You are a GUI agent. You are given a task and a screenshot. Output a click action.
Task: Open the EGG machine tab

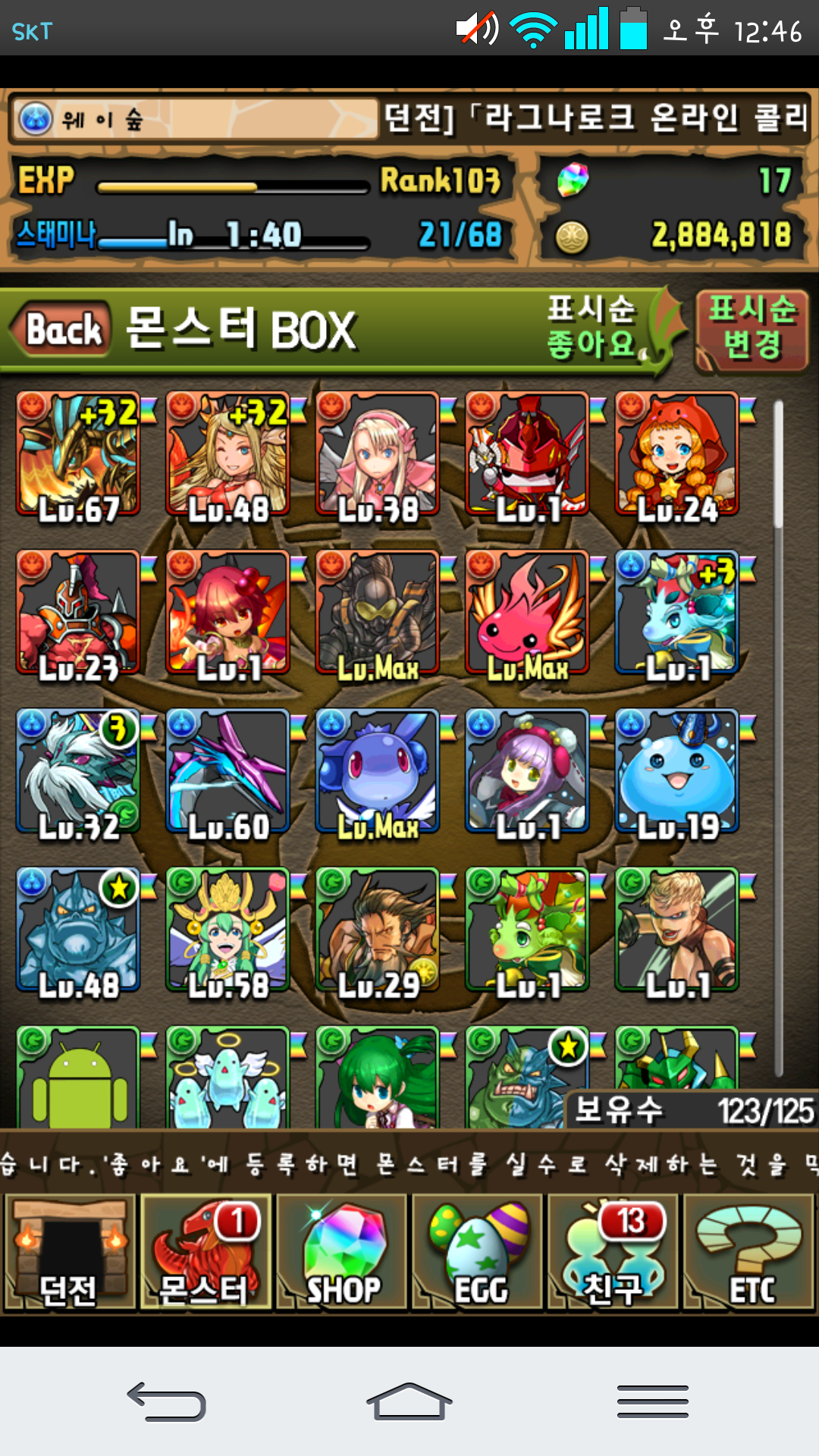click(x=478, y=1253)
